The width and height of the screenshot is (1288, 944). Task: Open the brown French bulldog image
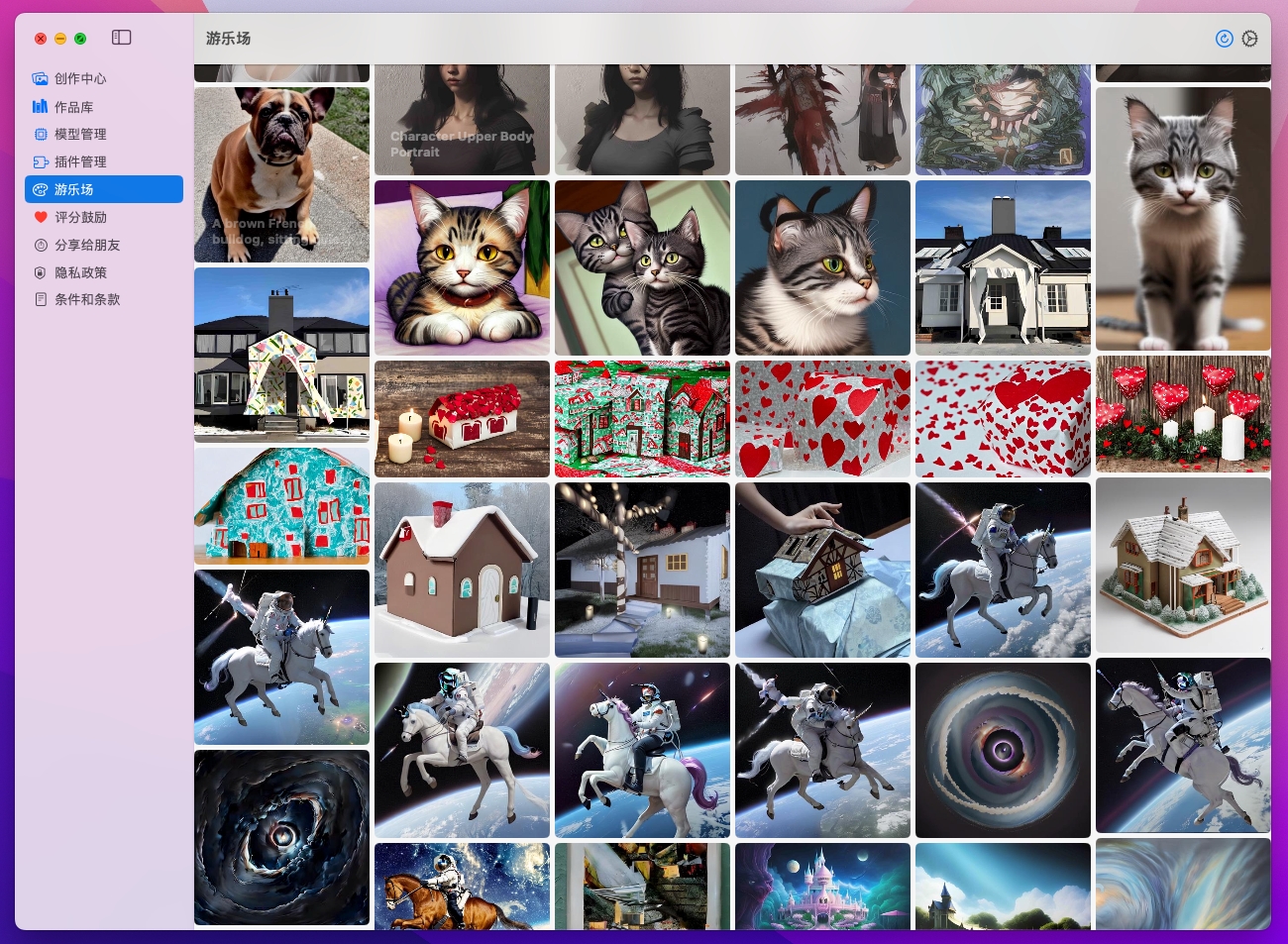point(281,174)
